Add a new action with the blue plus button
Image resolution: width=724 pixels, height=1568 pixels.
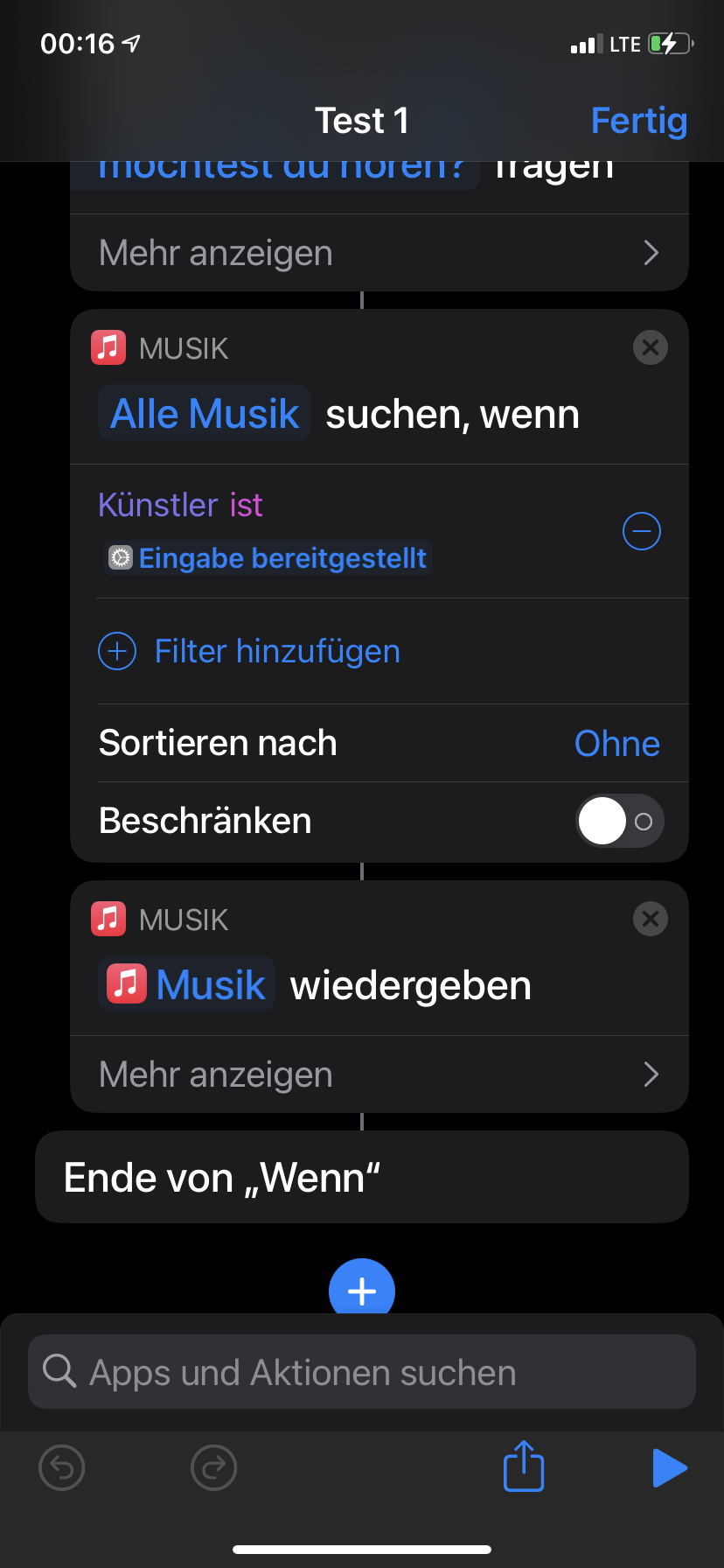pos(362,1291)
